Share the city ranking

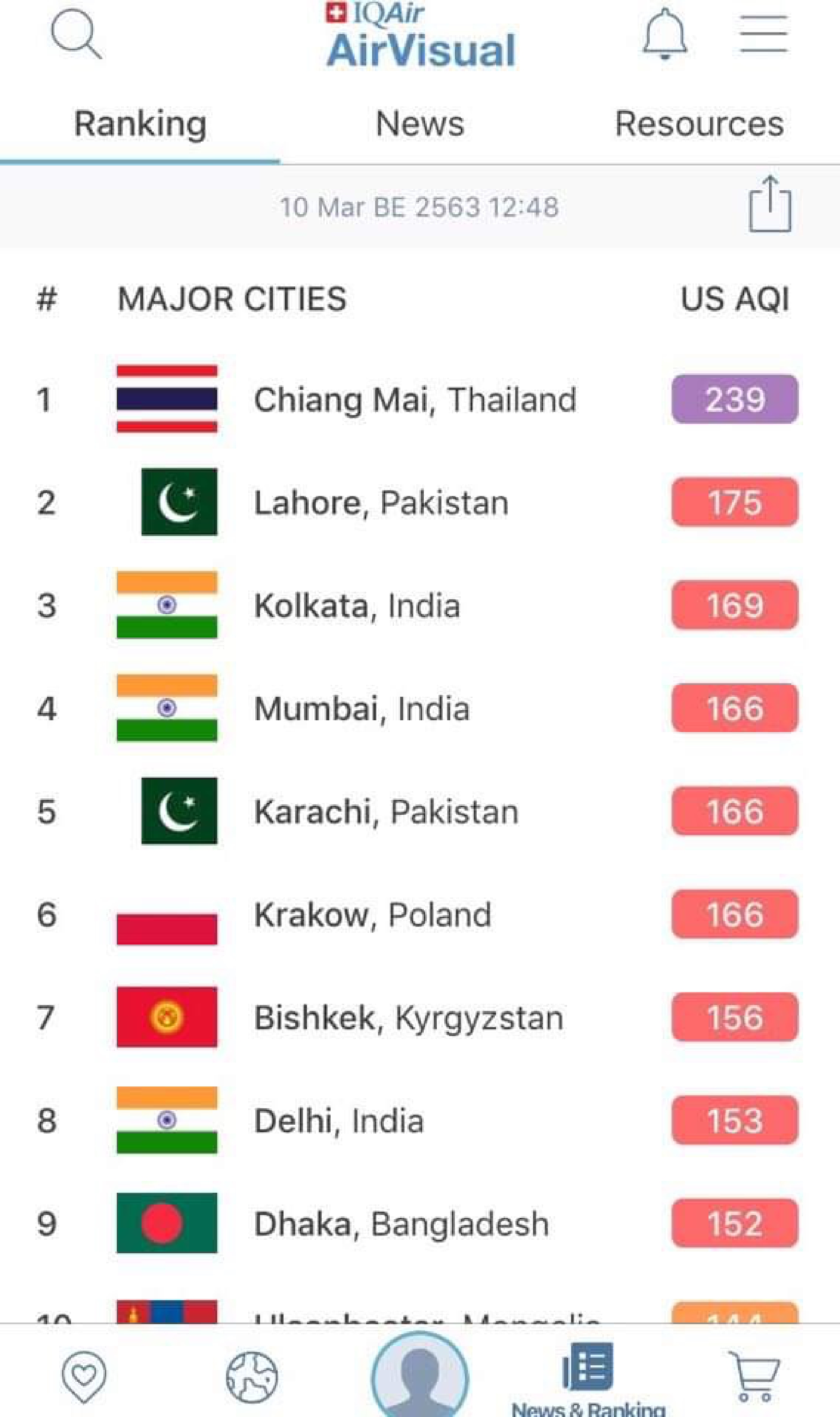click(x=770, y=205)
